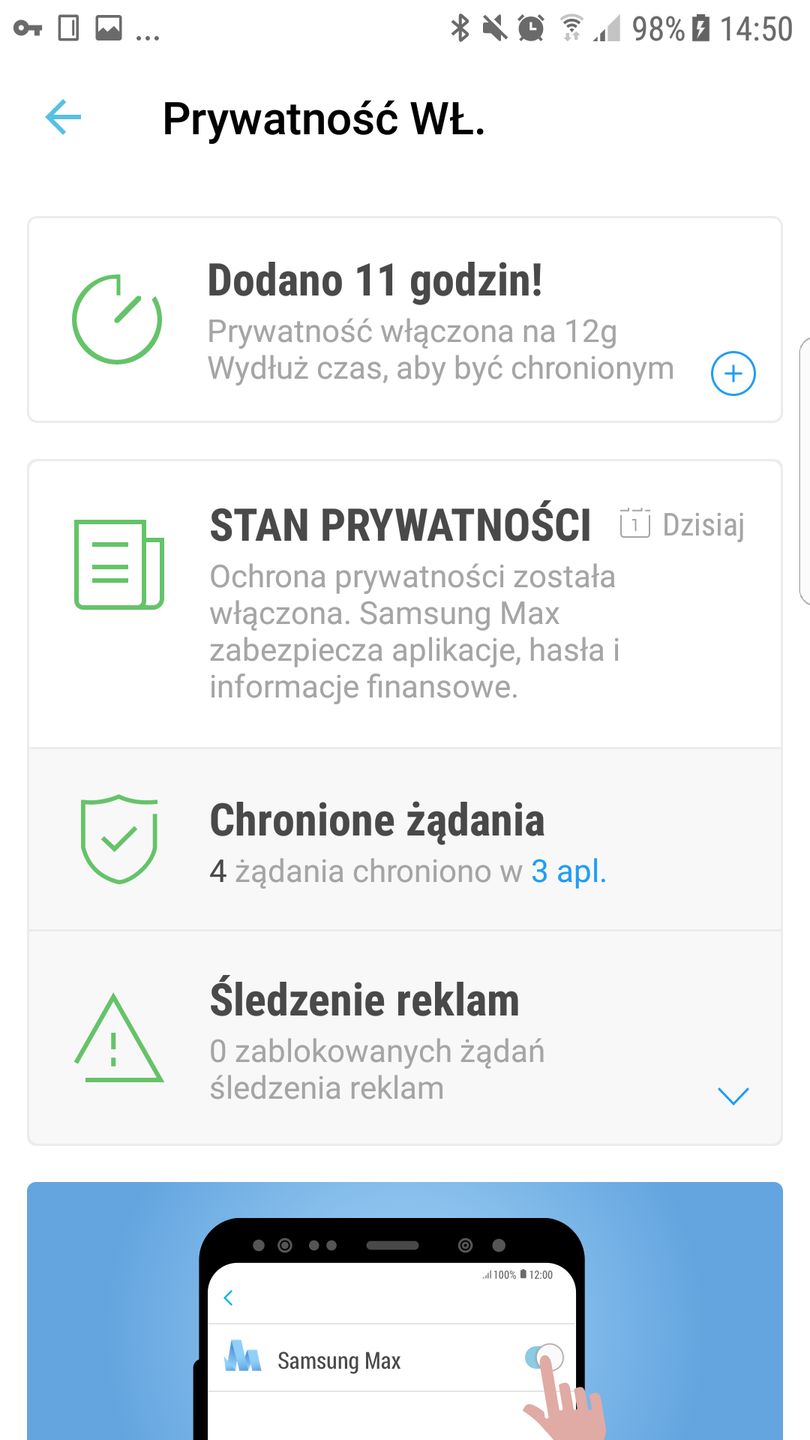Click the overflow ellipsis in the notification area
The height and width of the screenshot is (1440, 810).
point(148,33)
